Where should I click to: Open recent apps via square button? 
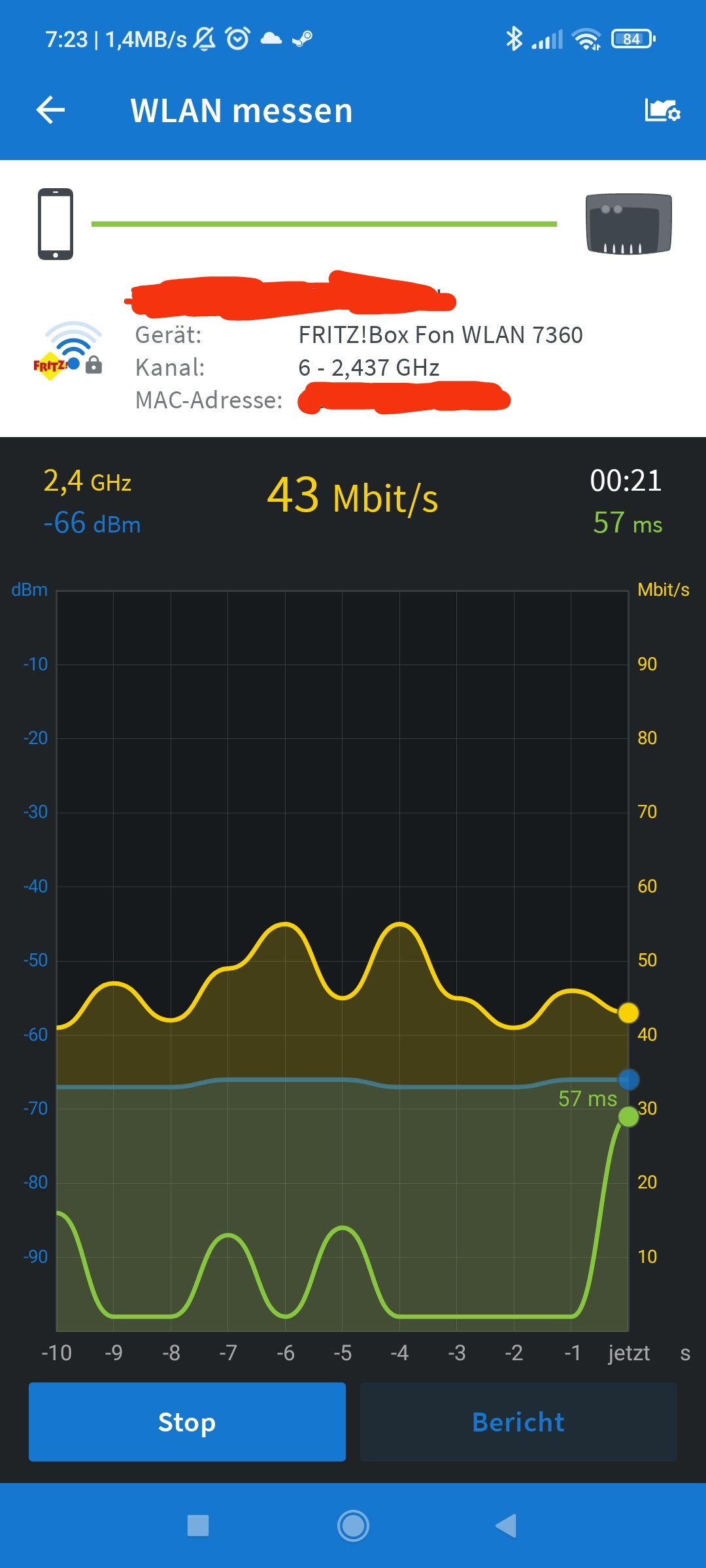click(198, 1526)
